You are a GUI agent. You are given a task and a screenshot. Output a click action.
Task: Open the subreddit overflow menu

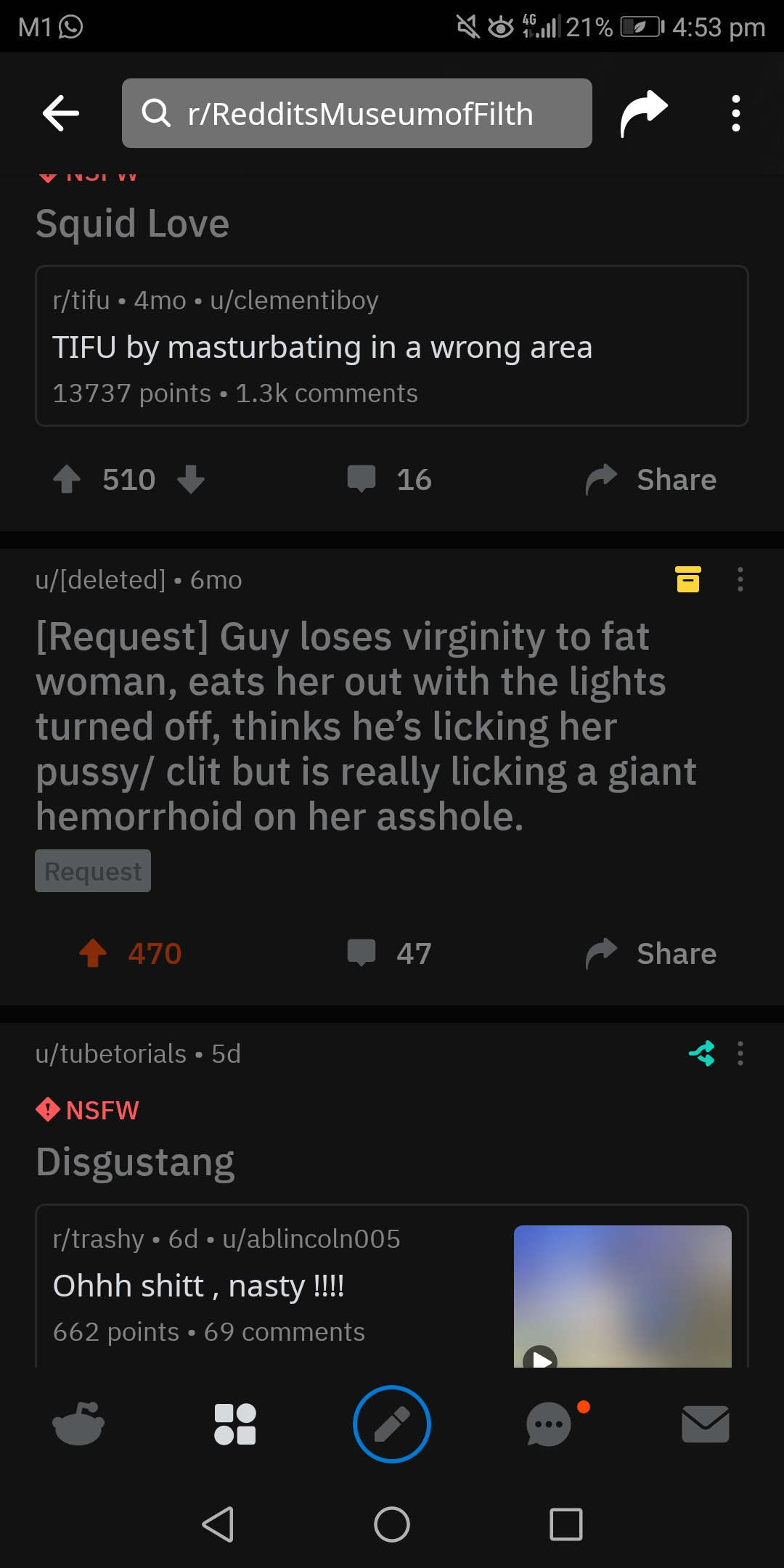click(735, 113)
